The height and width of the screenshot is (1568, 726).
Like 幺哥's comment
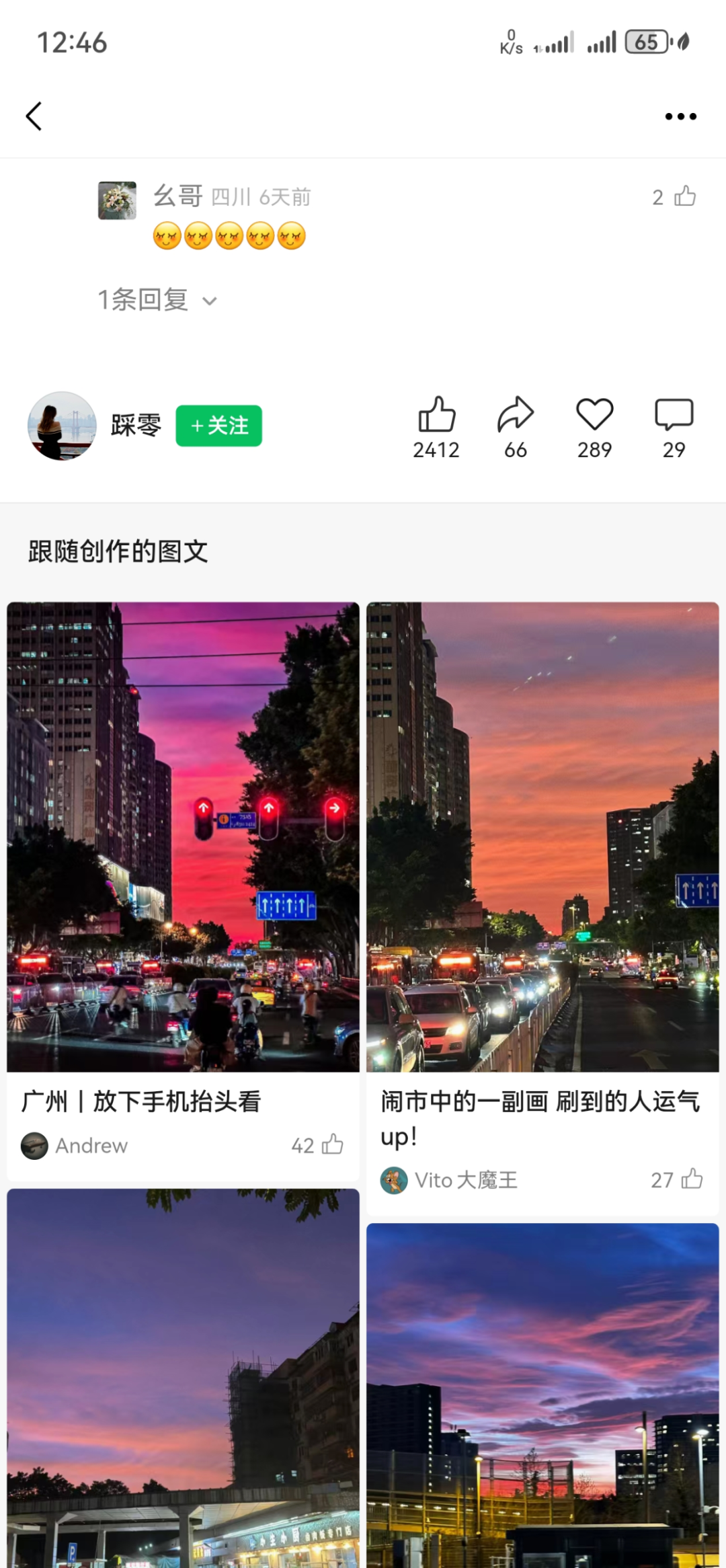684,196
